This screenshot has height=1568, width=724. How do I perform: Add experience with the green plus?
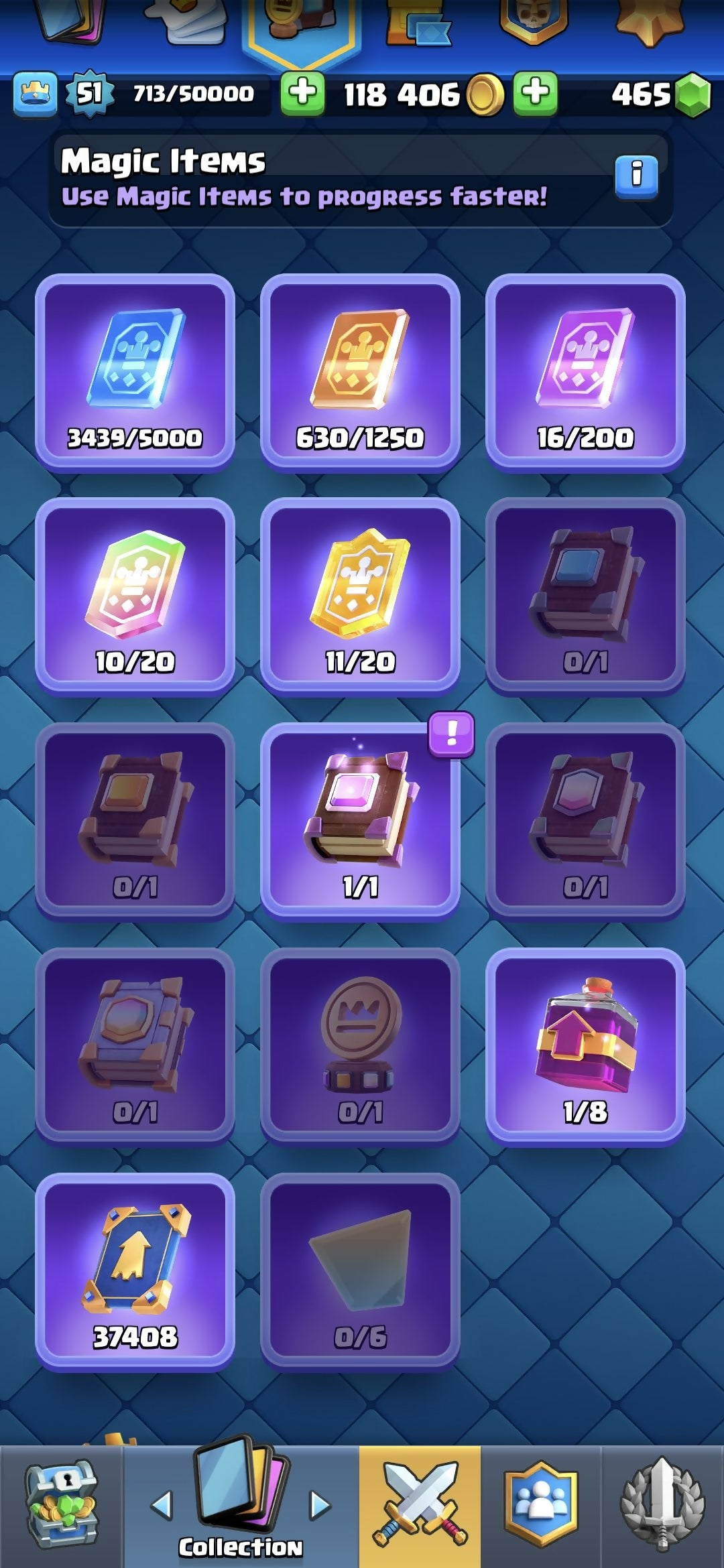click(302, 93)
